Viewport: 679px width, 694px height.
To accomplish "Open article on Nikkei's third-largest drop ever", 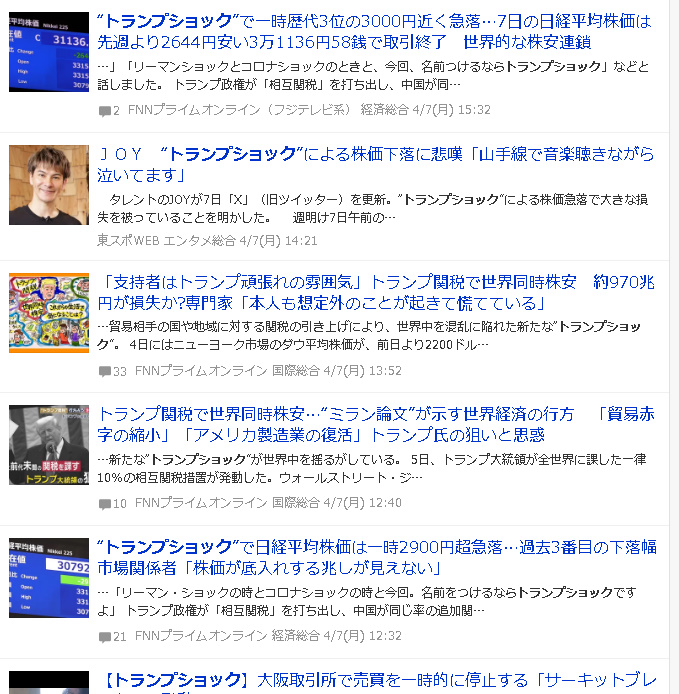I will pyautogui.click(x=376, y=557).
